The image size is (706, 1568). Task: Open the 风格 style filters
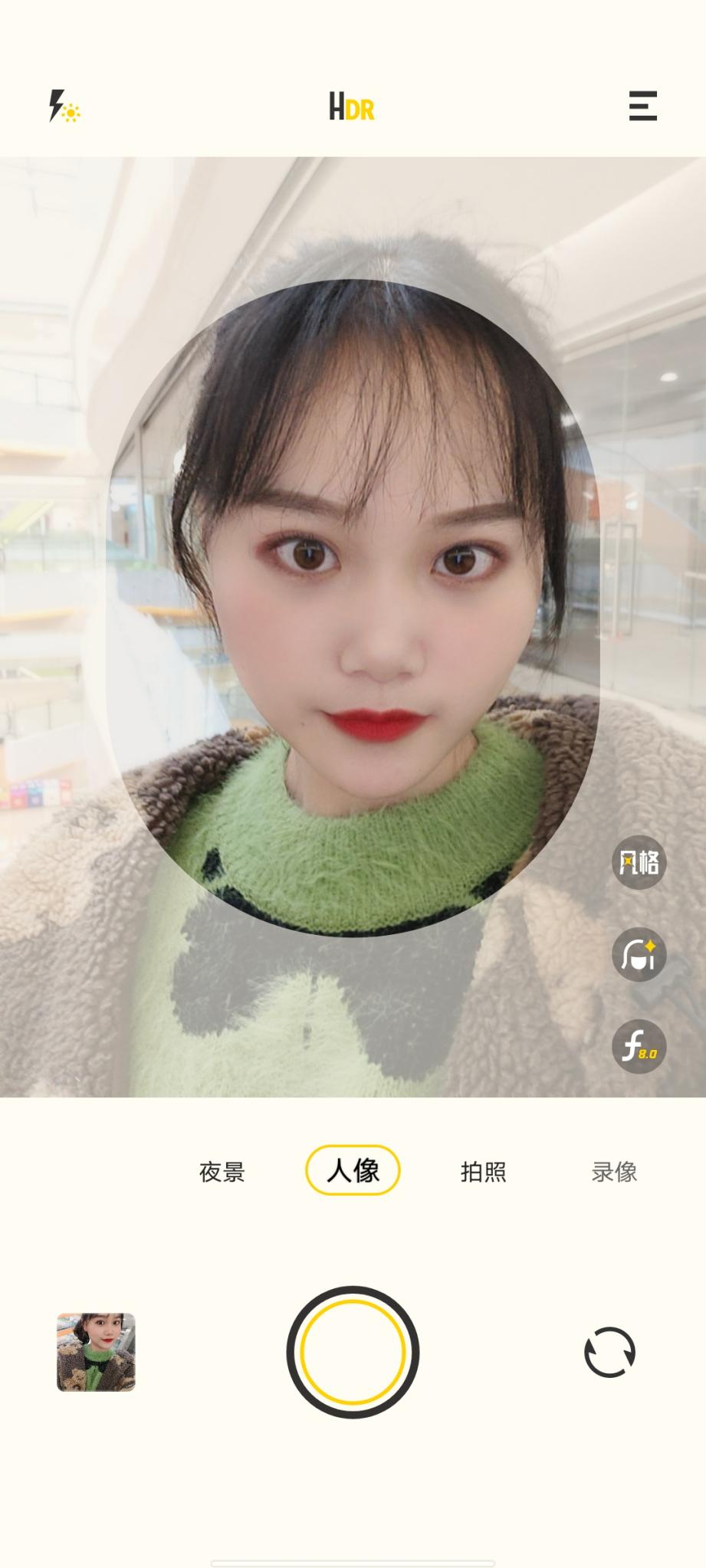click(x=639, y=863)
